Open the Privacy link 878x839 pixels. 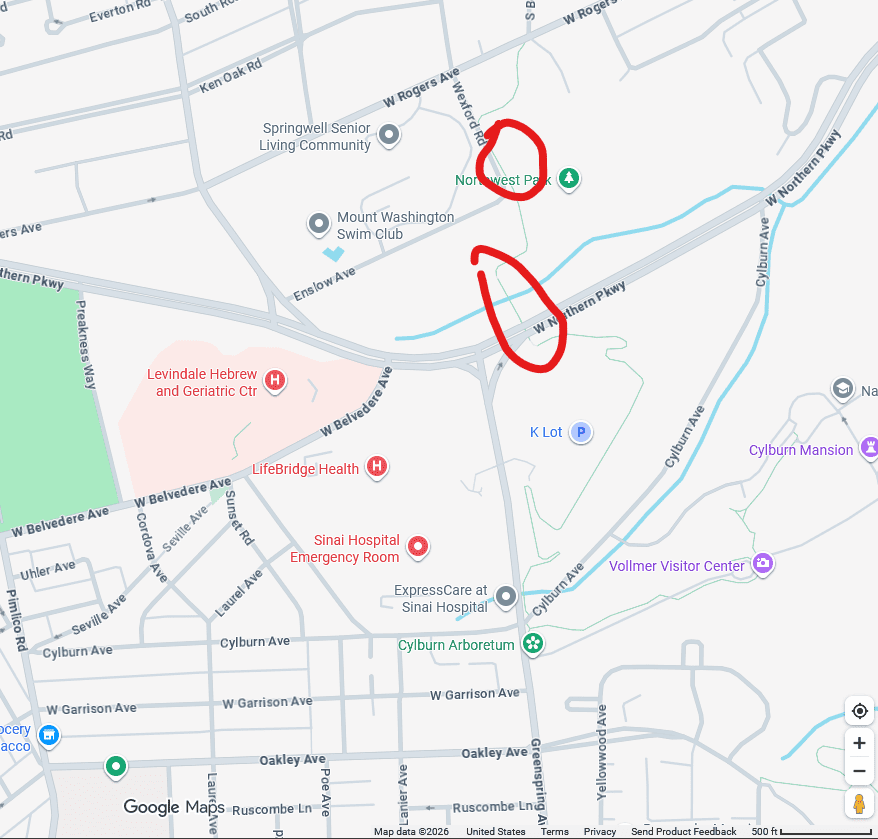click(599, 832)
